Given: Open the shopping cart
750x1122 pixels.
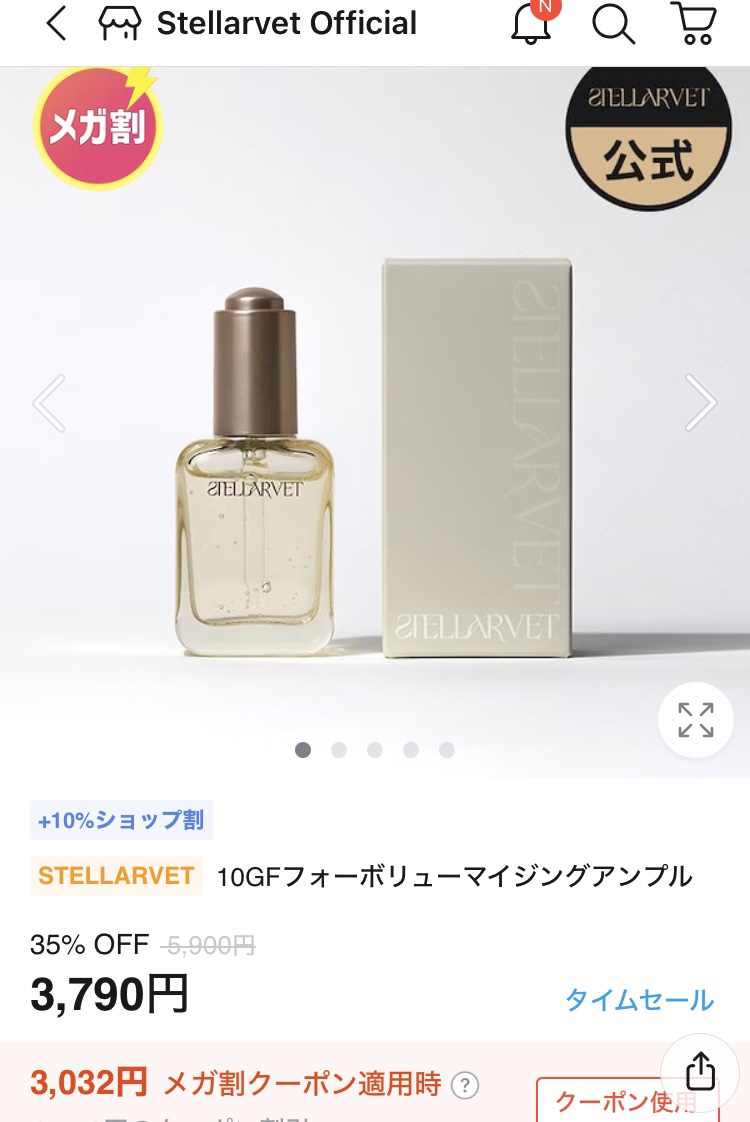Looking at the screenshot, I should click(693, 24).
